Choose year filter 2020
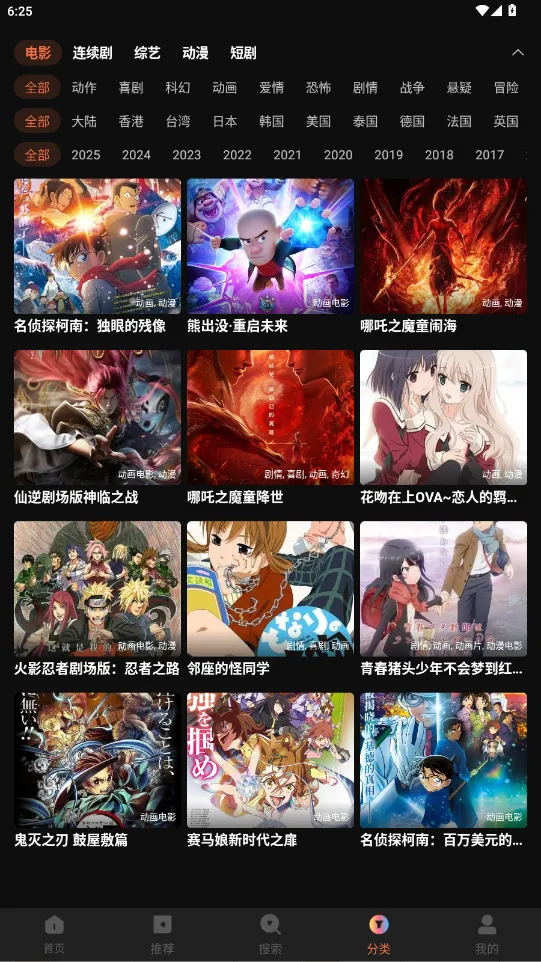Viewport: 541px width, 962px height. pyautogui.click(x=338, y=155)
